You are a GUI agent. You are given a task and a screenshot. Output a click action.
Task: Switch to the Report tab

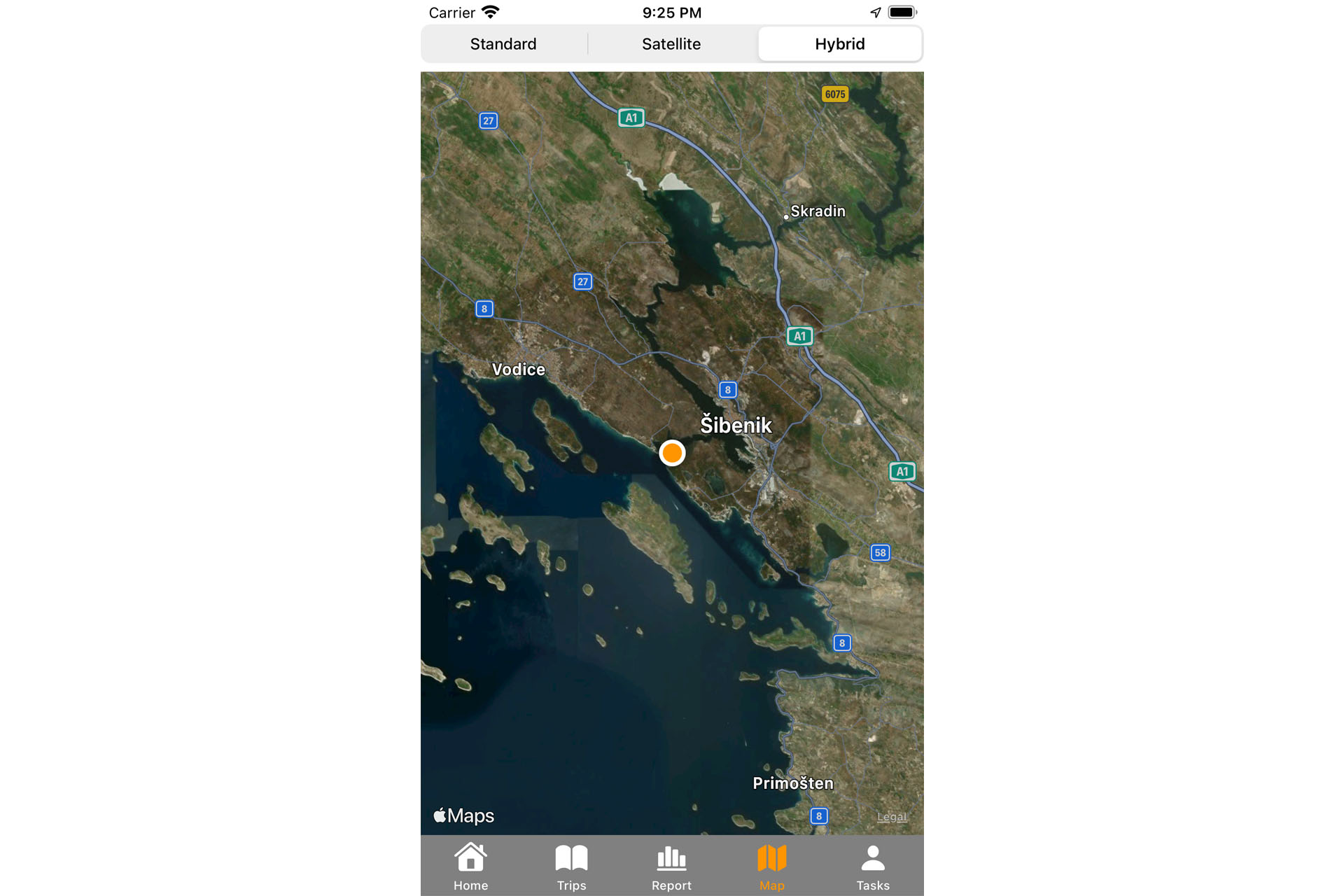point(671,867)
